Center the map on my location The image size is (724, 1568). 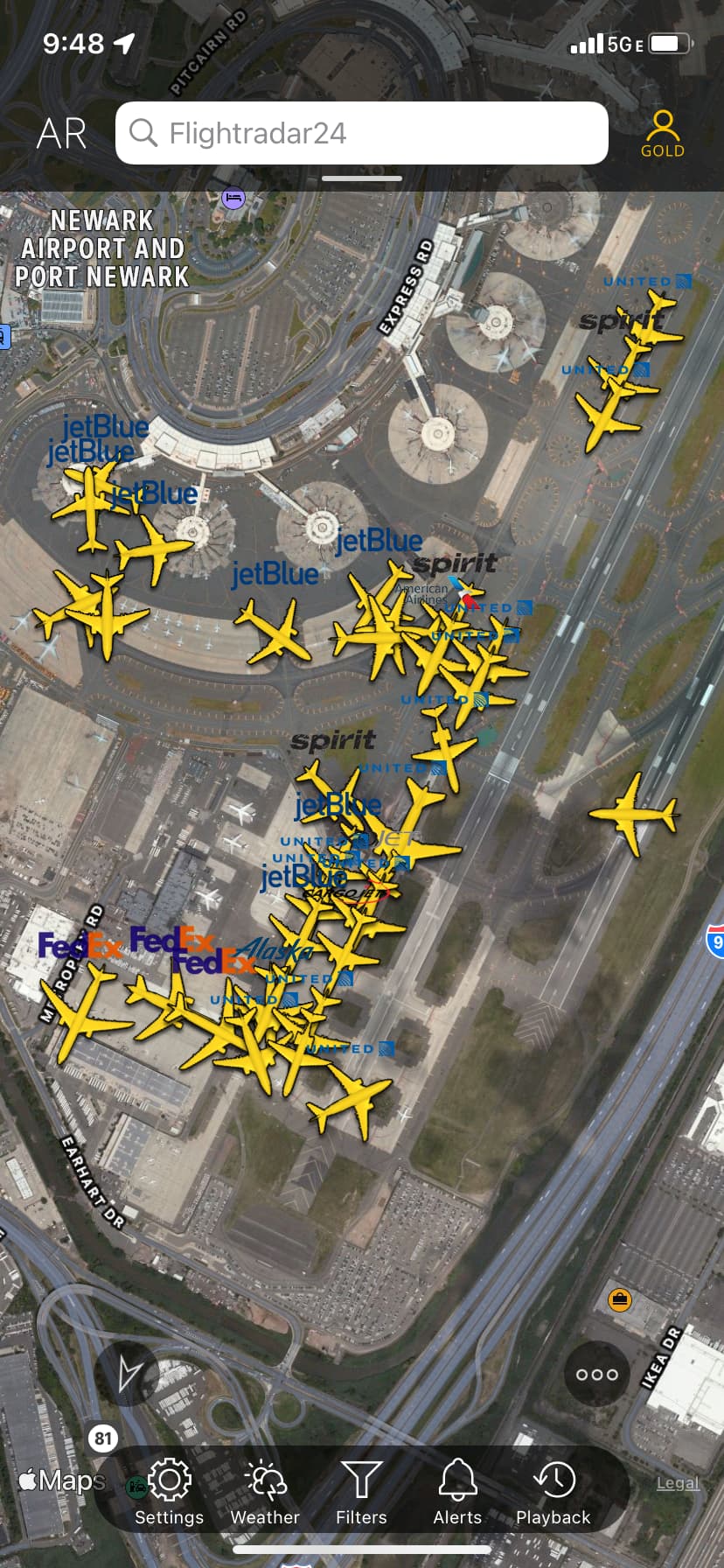pyautogui.click(x=128, y=1375)
